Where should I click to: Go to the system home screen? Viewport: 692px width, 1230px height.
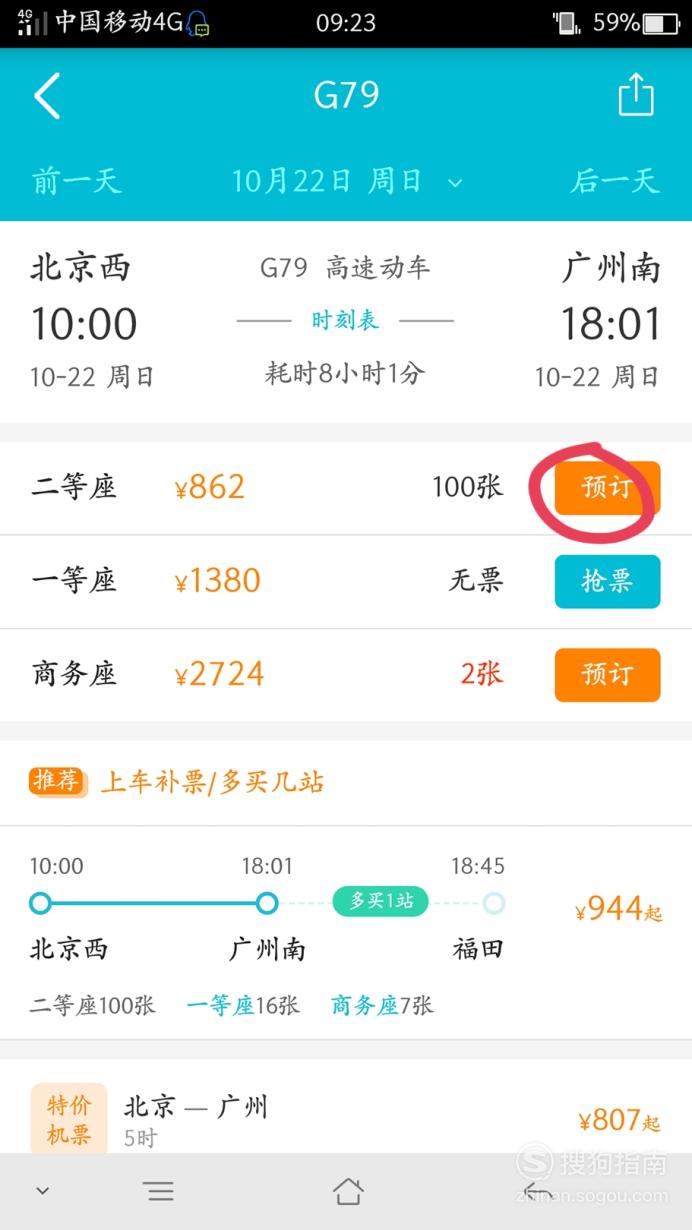(347, 1191)
